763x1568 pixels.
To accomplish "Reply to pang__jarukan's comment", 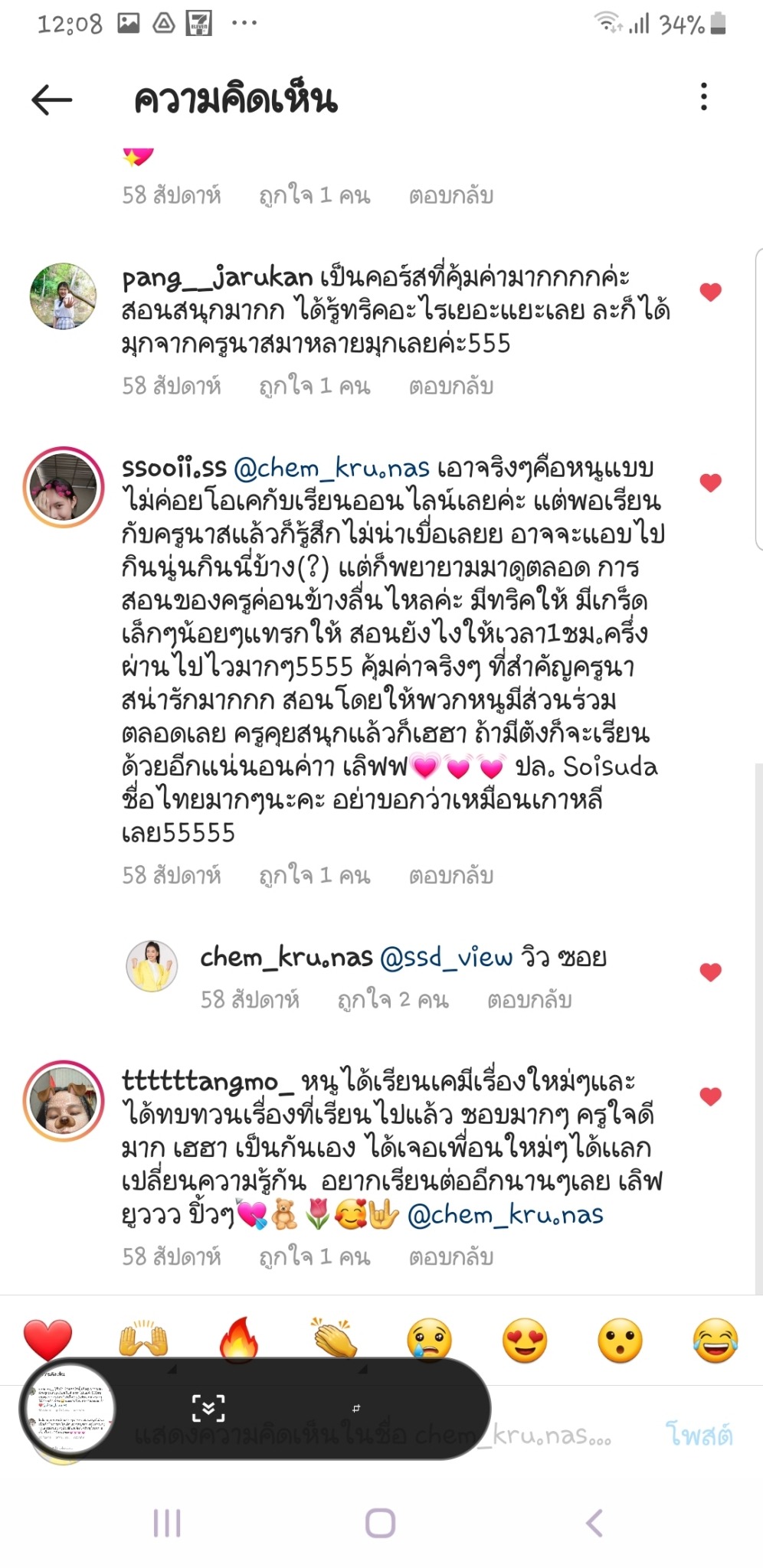I will pos(450,386).
